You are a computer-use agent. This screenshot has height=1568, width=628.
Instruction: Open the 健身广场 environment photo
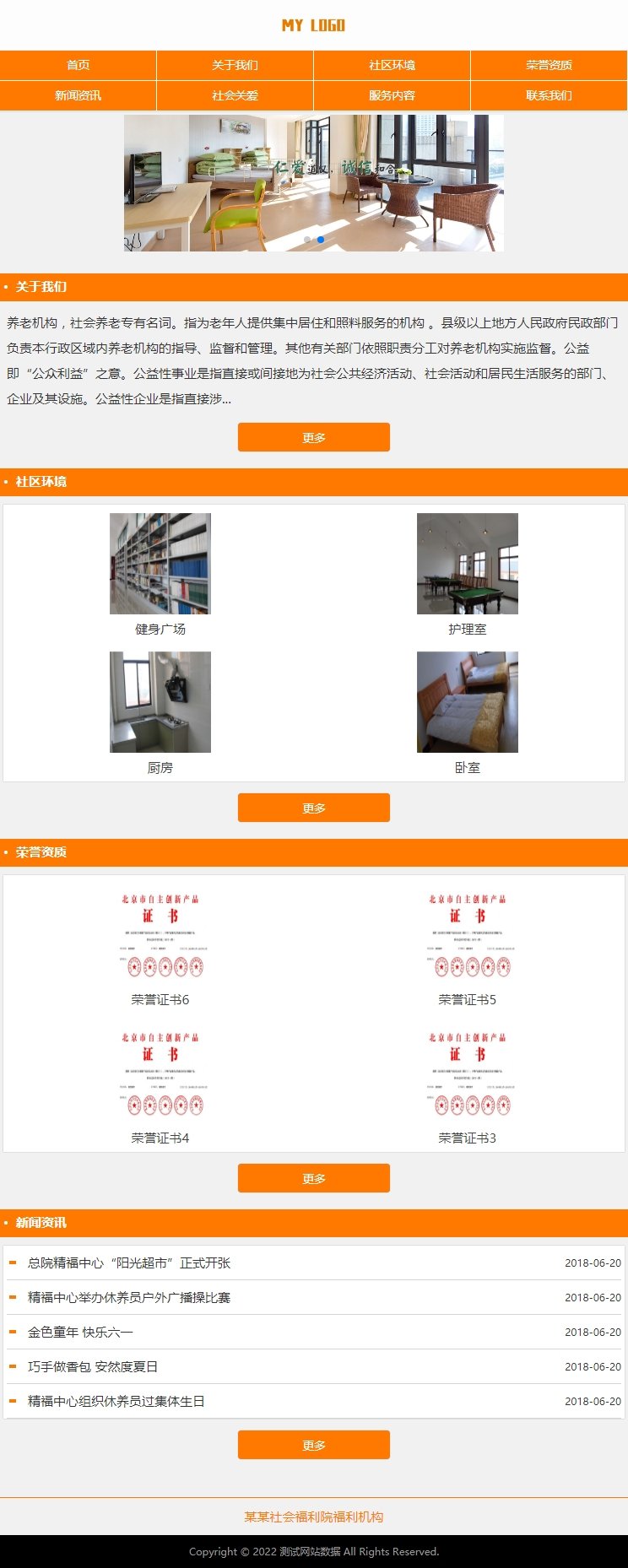tap(160, 564)
